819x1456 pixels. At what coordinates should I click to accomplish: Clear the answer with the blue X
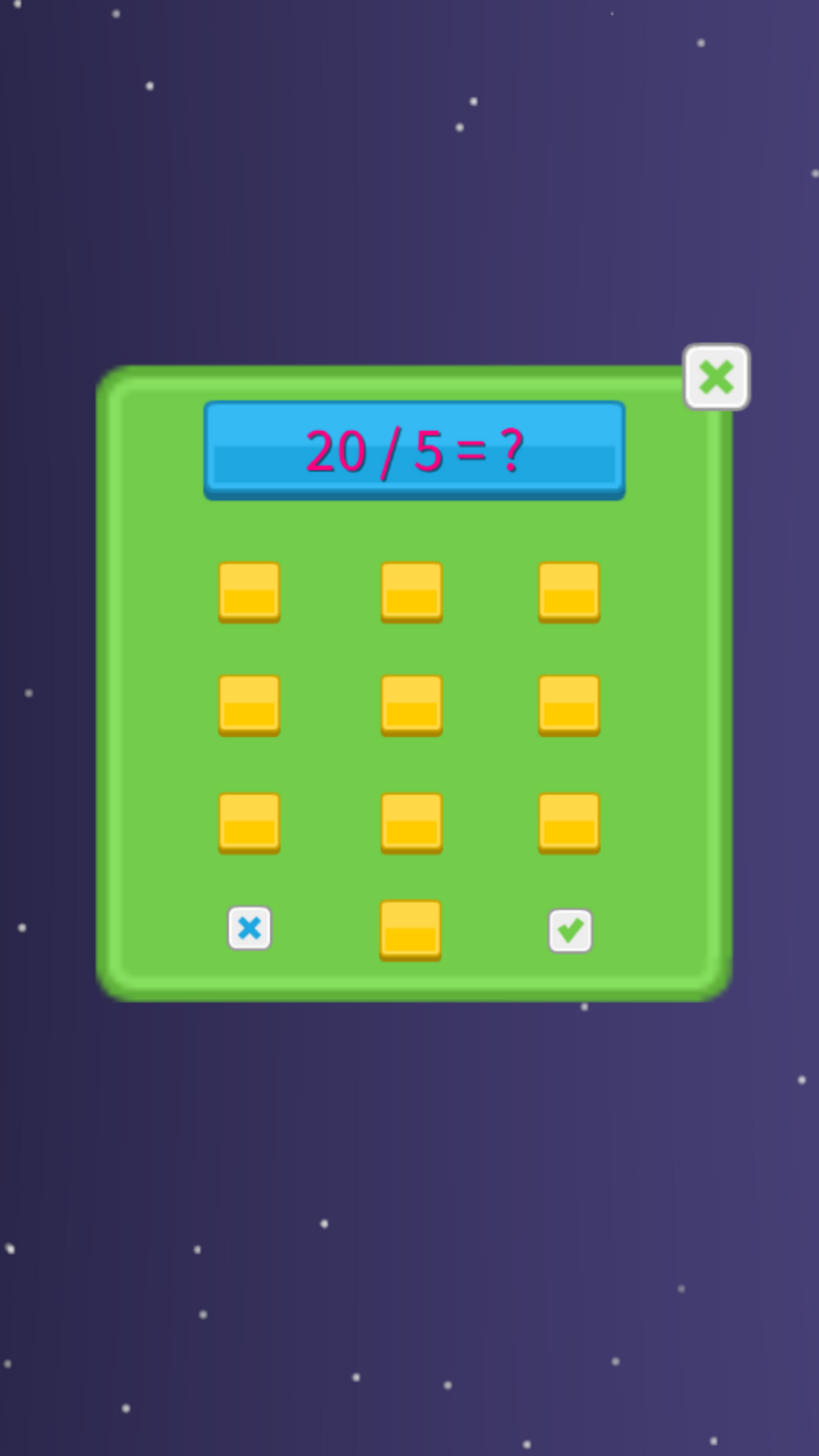(x=249, y=928)
